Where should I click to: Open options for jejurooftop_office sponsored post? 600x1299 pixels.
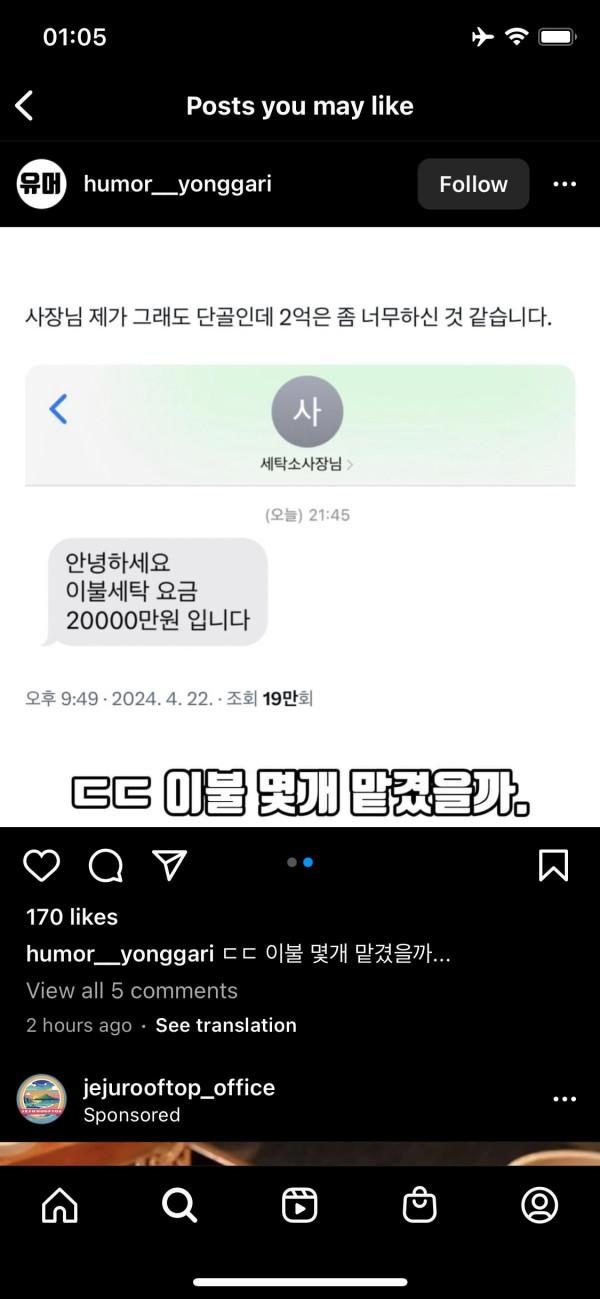pos(564,1099)
